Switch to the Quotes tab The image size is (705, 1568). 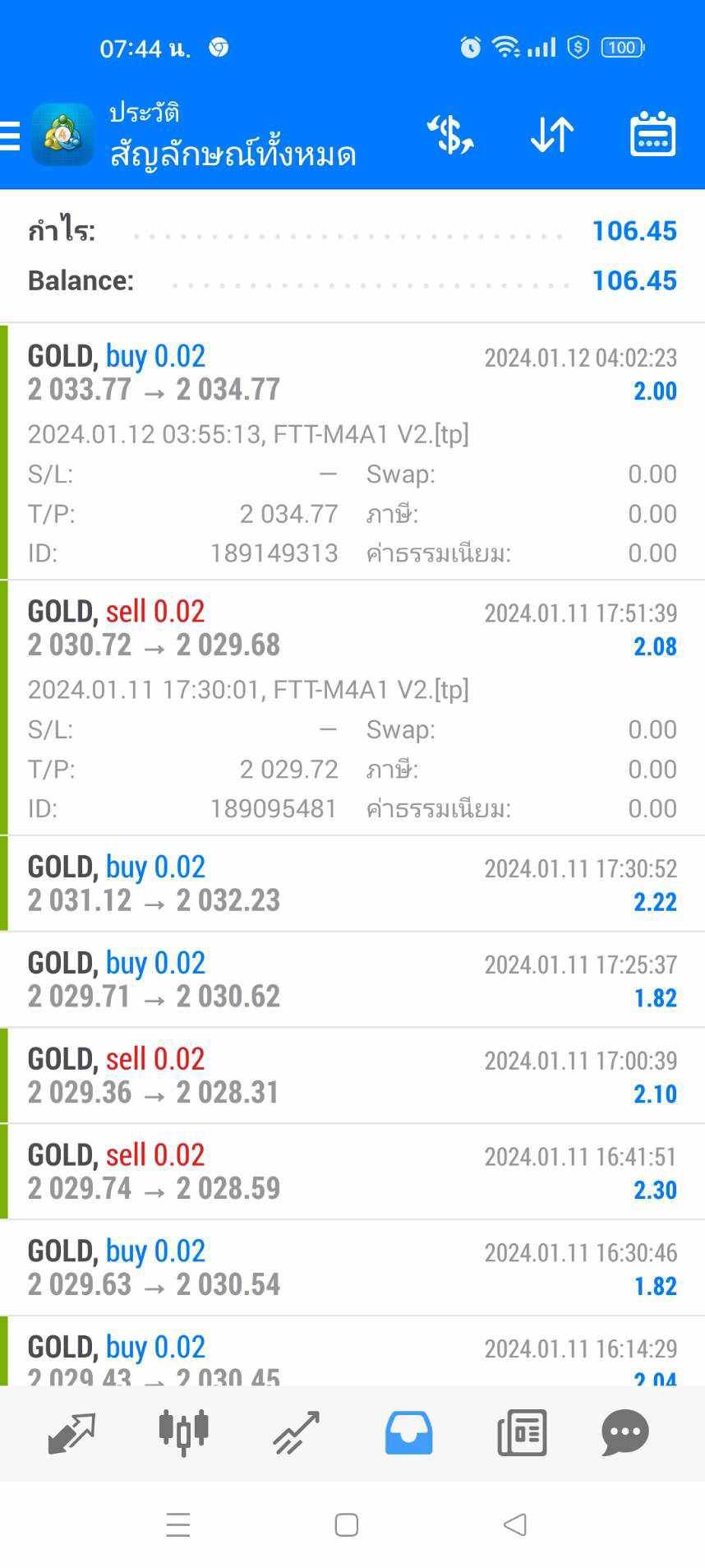[x=71, y=1433]
